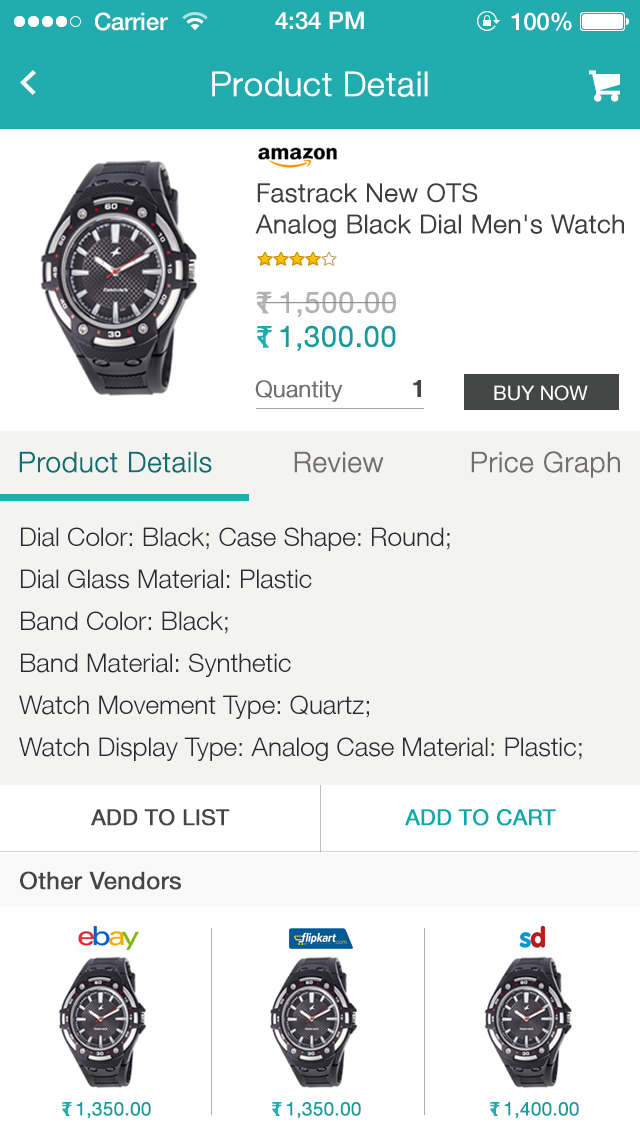This screenshot has height=1136, width=640.
Task: Go back using the header arrow
Action: [28, 83]
